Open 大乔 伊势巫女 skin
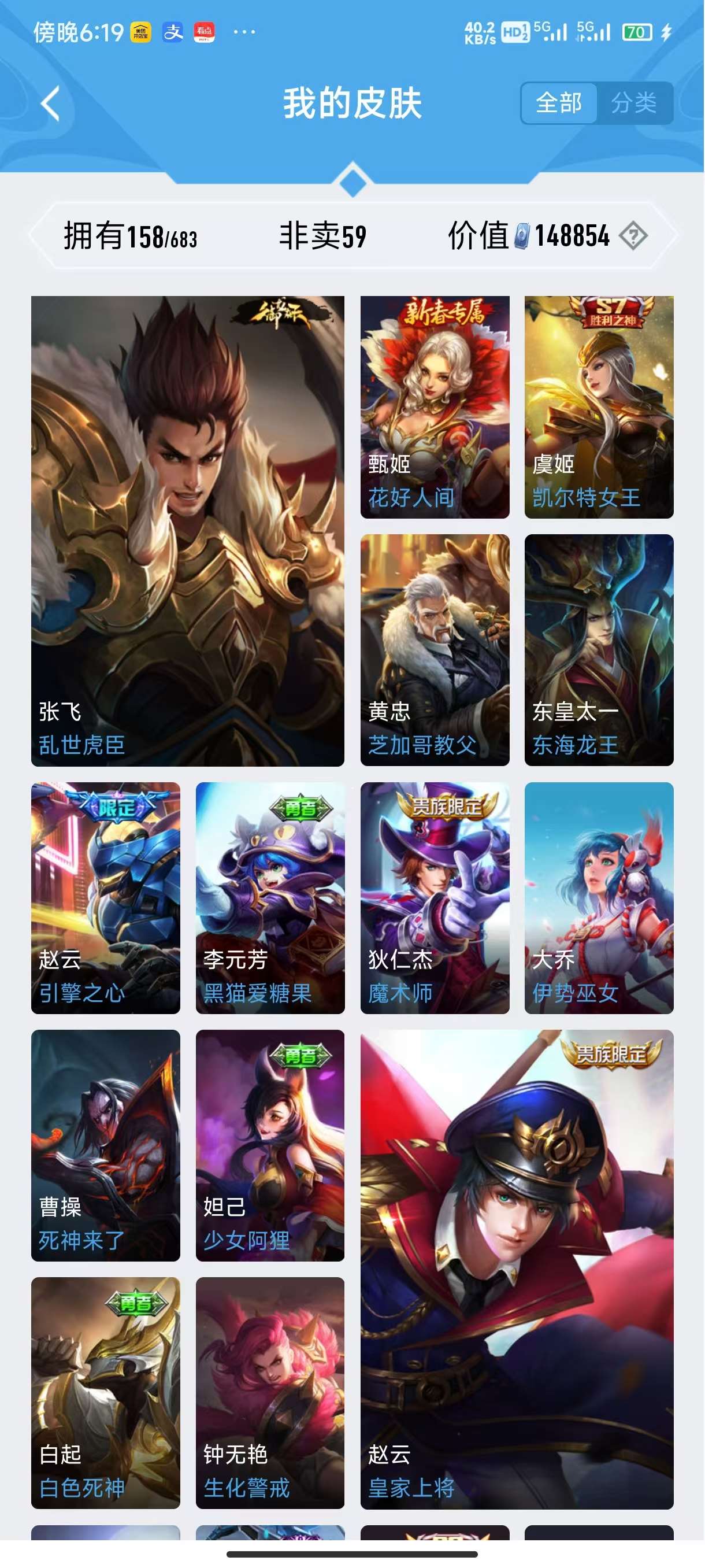 click(599, 897)
